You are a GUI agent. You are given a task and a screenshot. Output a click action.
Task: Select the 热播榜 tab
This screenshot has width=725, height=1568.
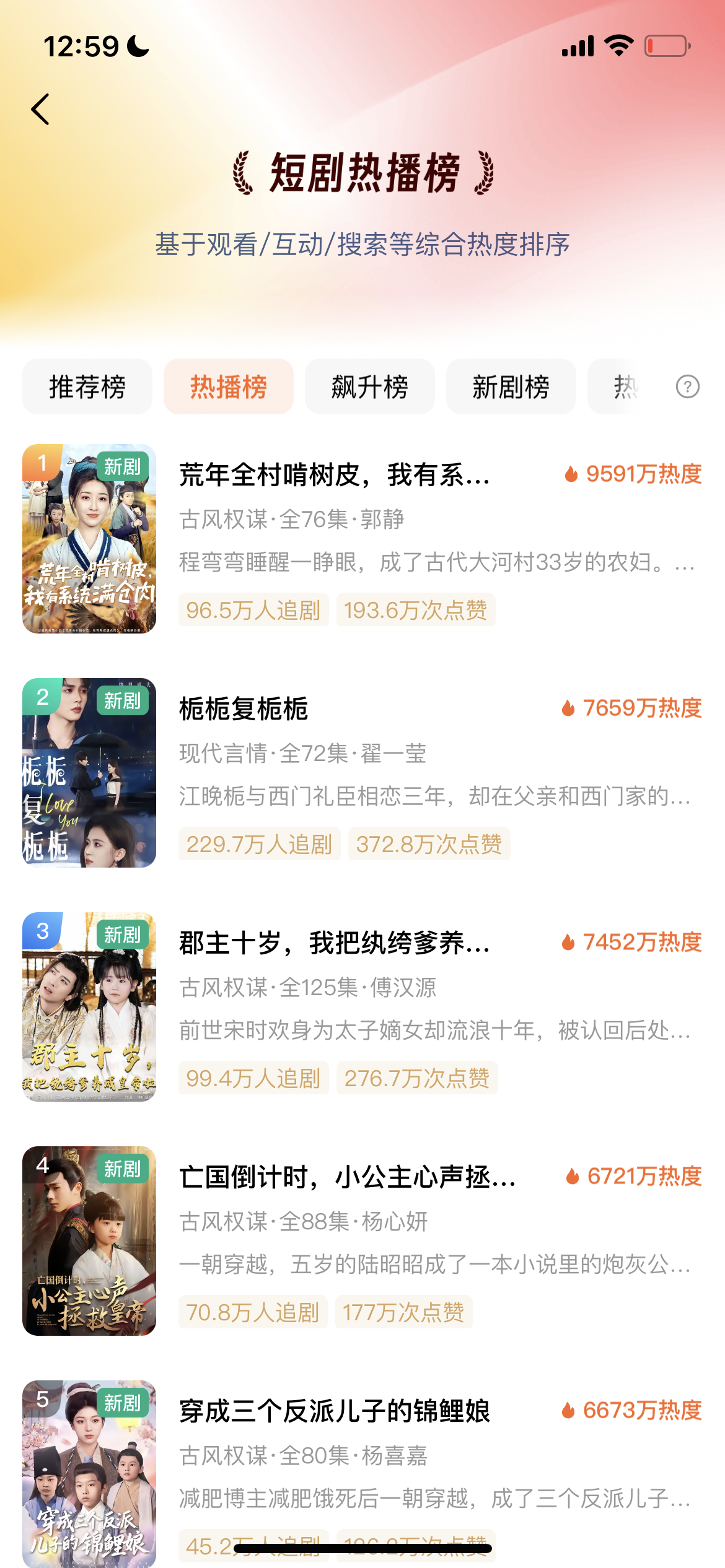pos(229,386)
